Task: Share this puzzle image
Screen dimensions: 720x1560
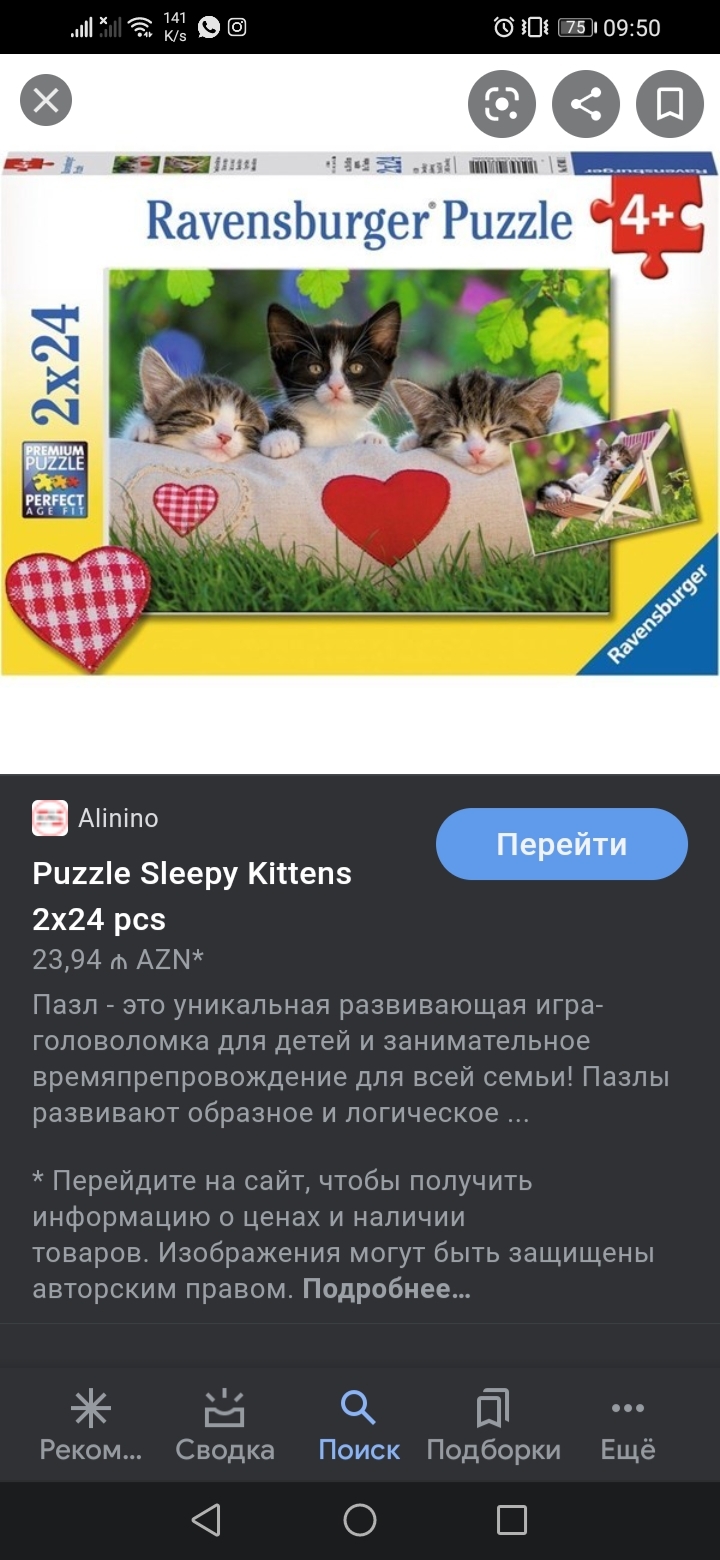Action: click(x=586, y=104)
